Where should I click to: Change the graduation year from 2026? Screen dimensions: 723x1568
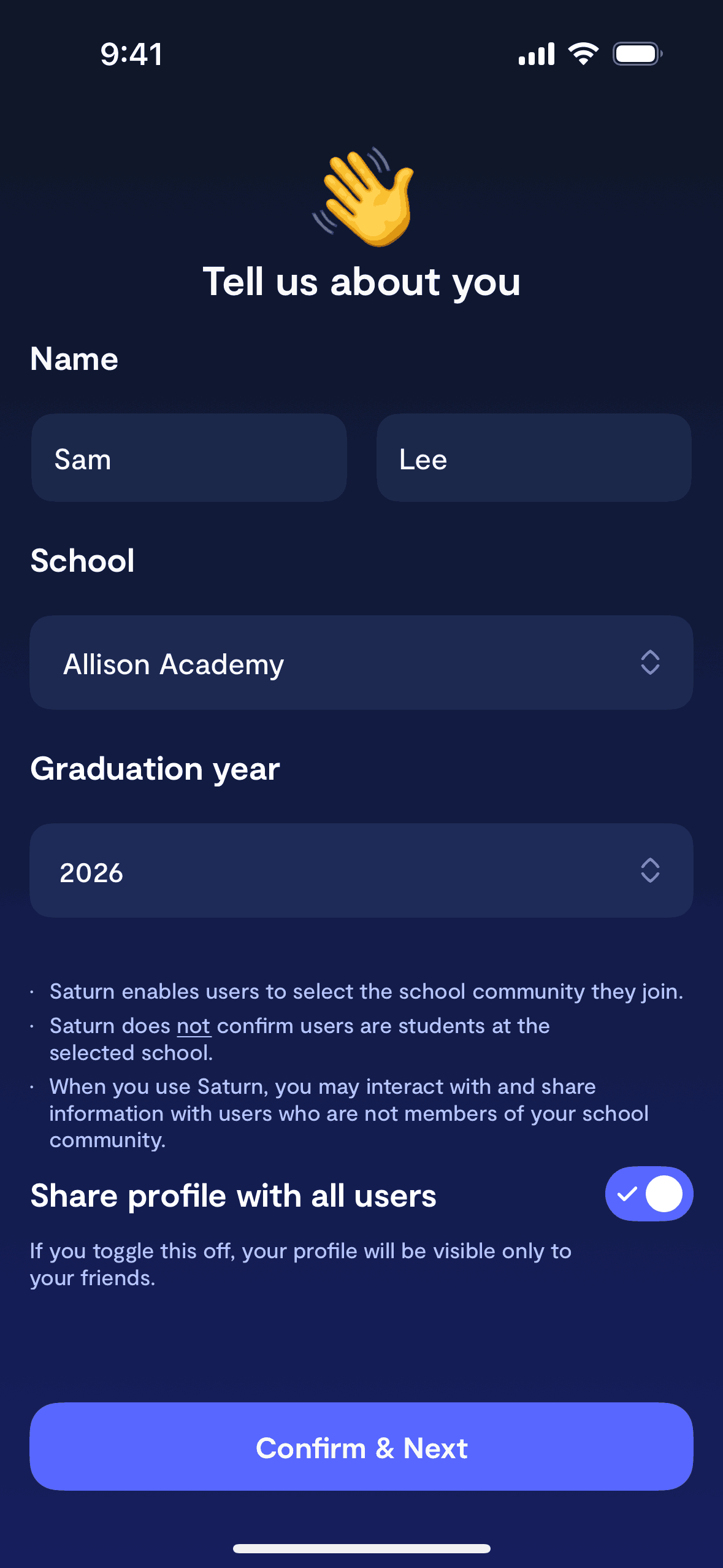(361, 870)
